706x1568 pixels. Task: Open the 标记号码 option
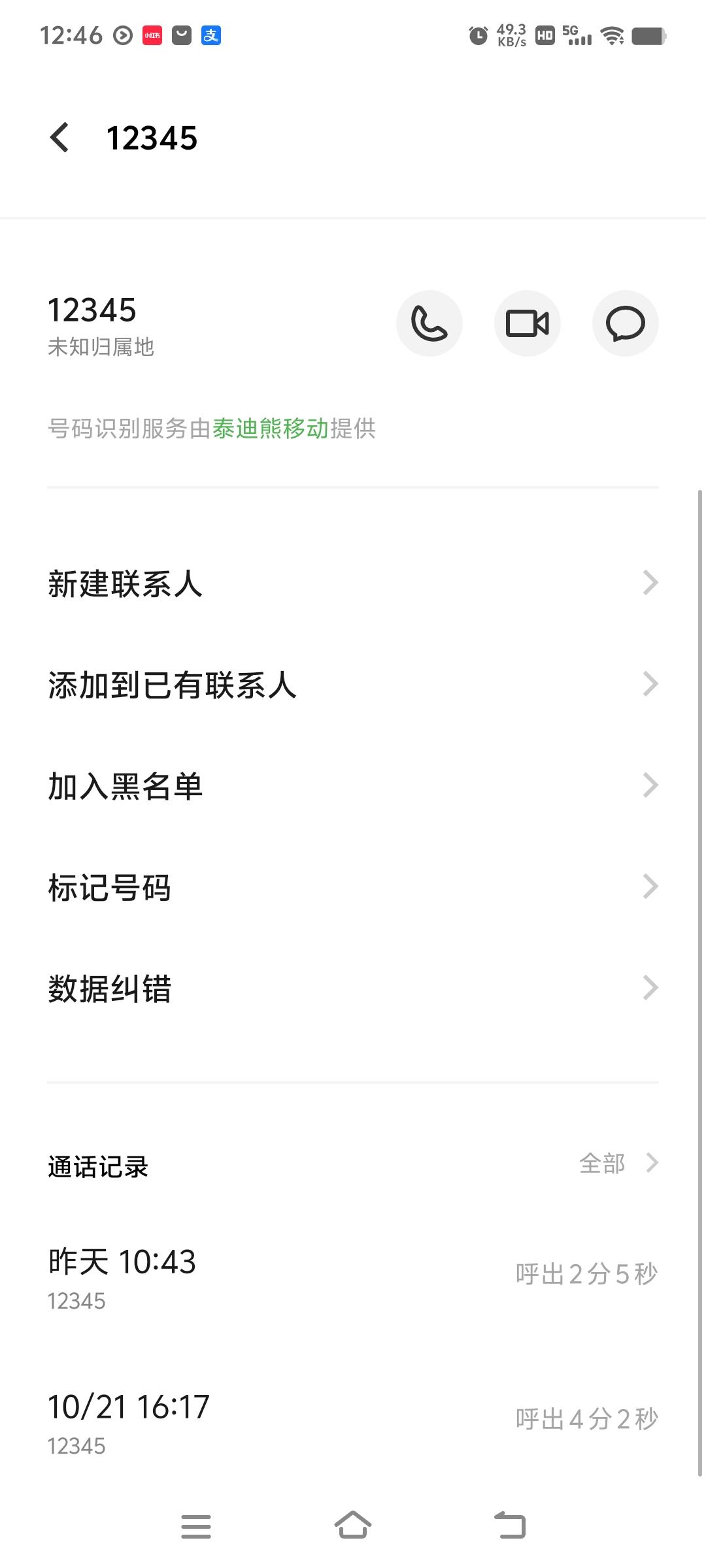click(353, 887)
